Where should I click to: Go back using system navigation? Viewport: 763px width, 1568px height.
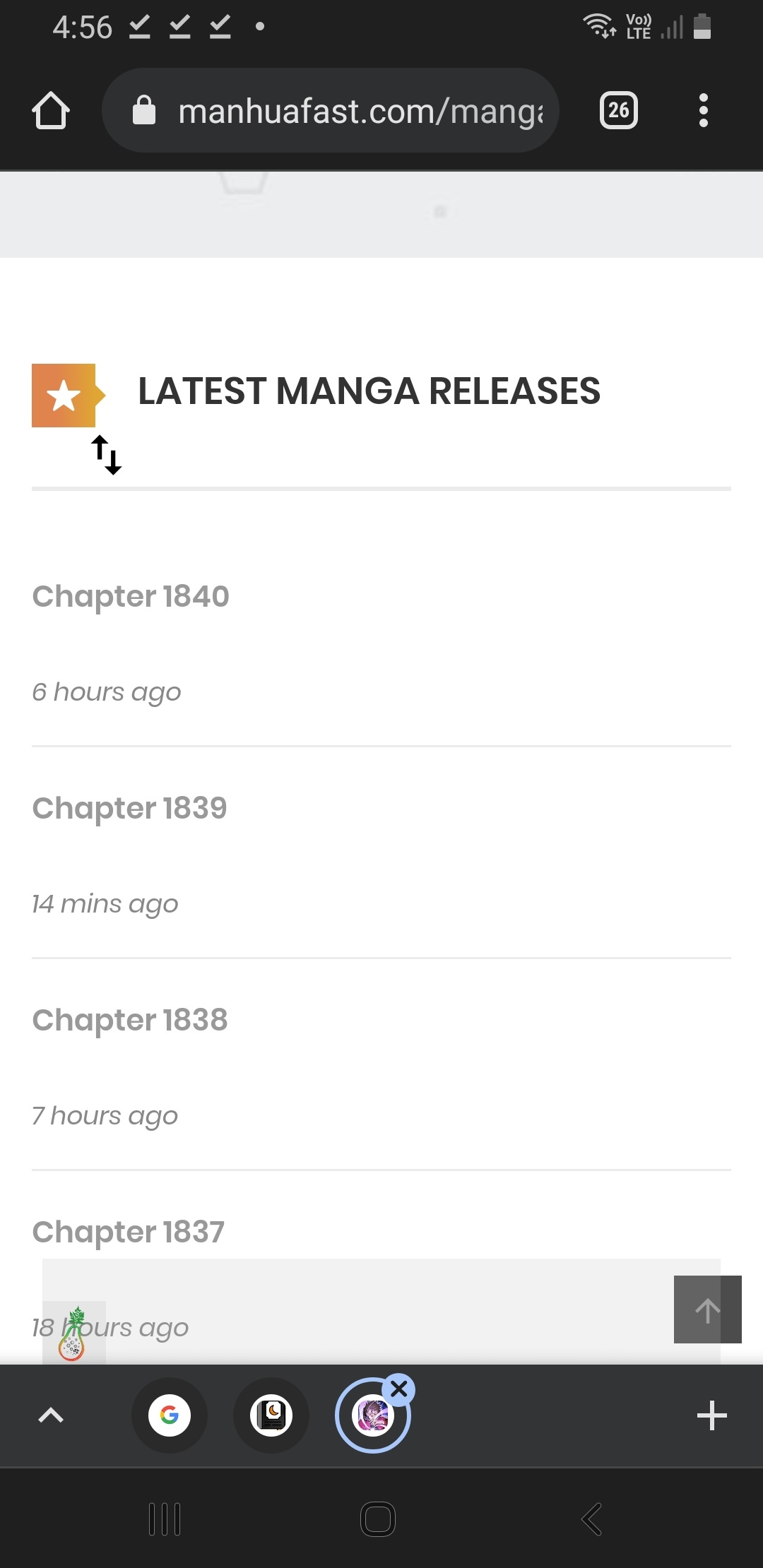591,1519
